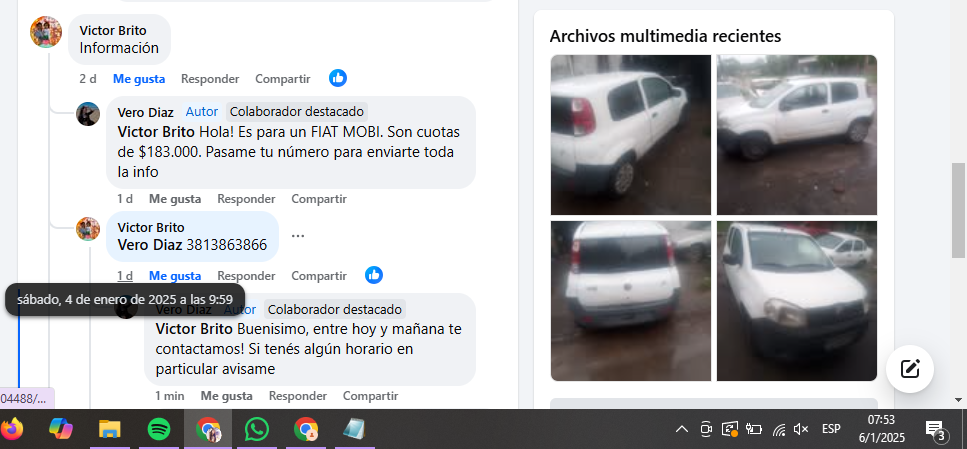This screenshot has width=967, height=449.
Task: Share Victor Brito's phone number comment
Action: coord(319,276)
